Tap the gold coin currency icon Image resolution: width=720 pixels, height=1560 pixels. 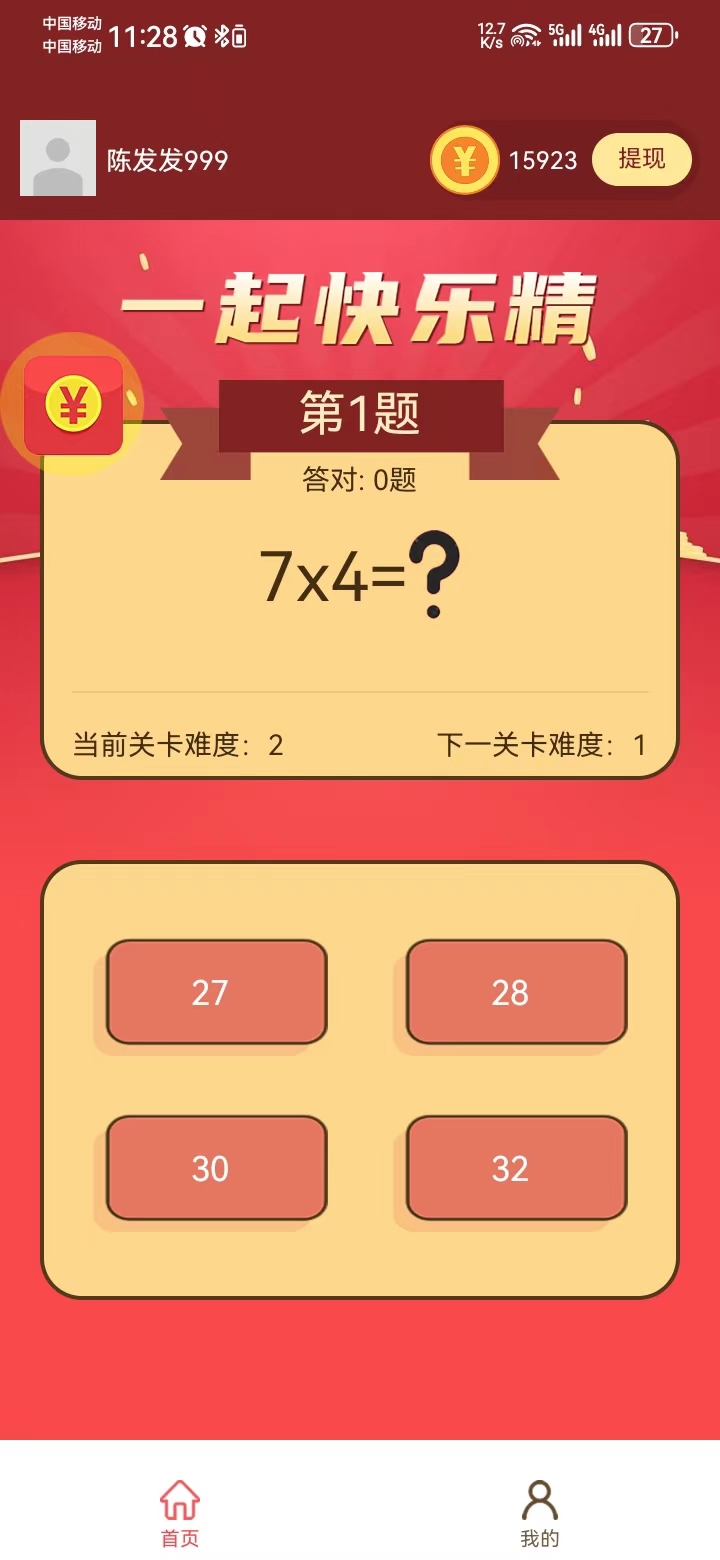[x=464, y=159]
